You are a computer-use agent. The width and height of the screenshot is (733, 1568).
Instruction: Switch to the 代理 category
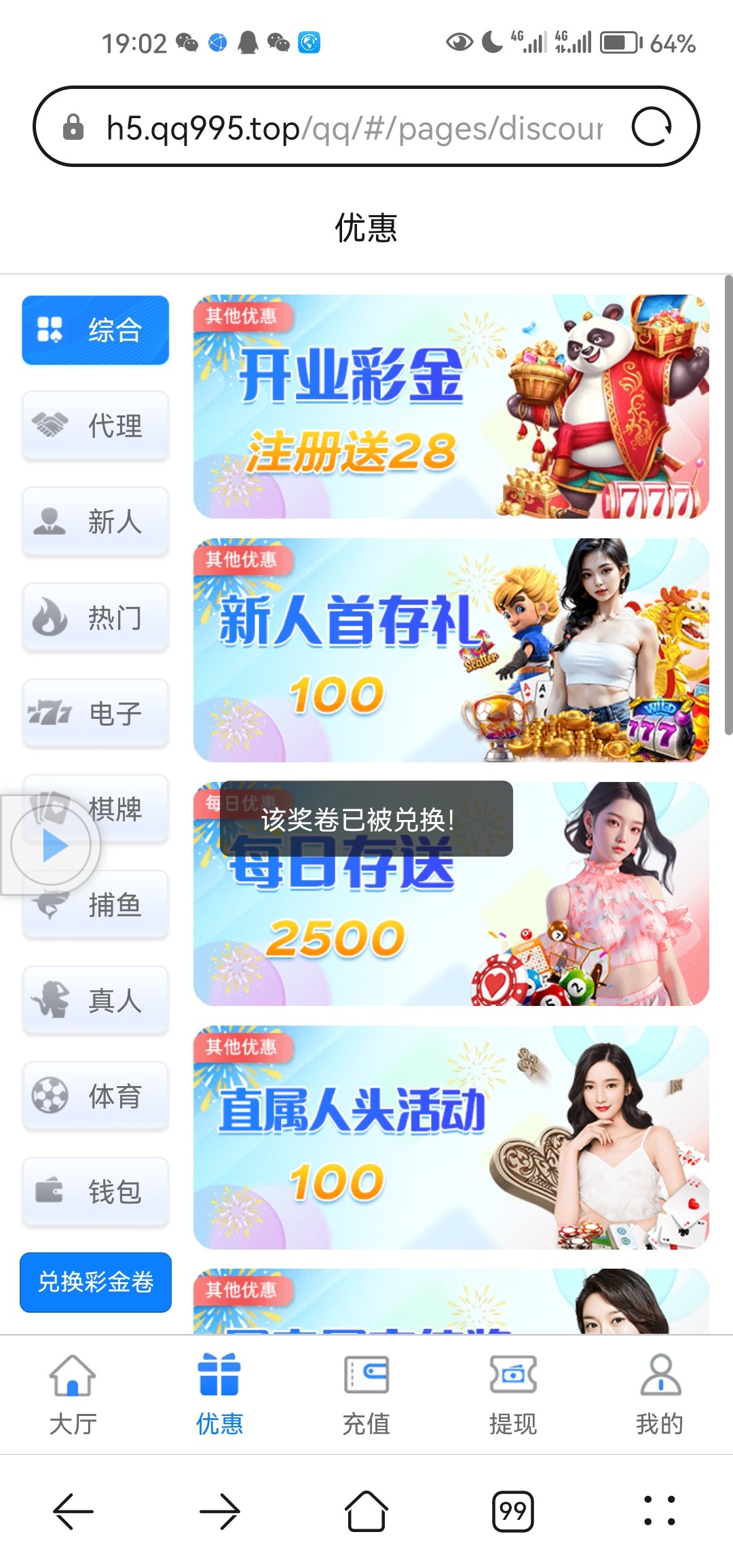pyautogui.click(x=95, y=426)
